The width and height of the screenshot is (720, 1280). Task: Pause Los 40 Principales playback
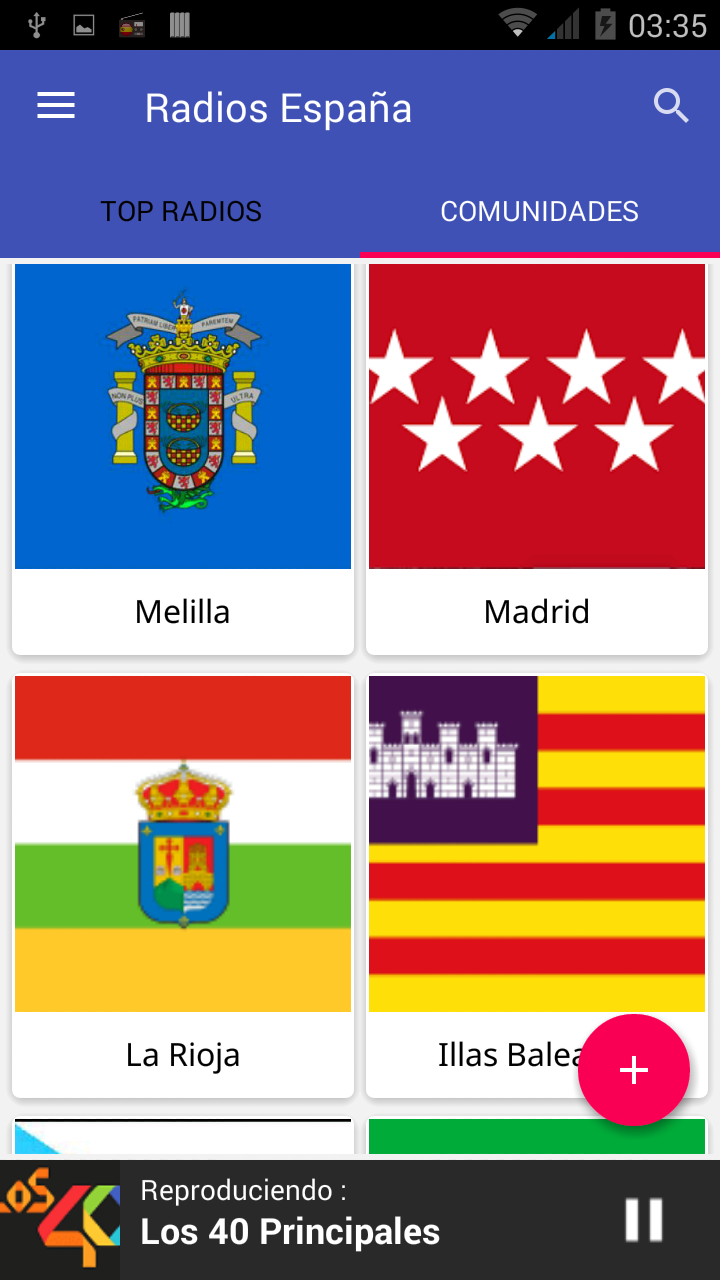pyautogui.click(x=643, y=1220)
